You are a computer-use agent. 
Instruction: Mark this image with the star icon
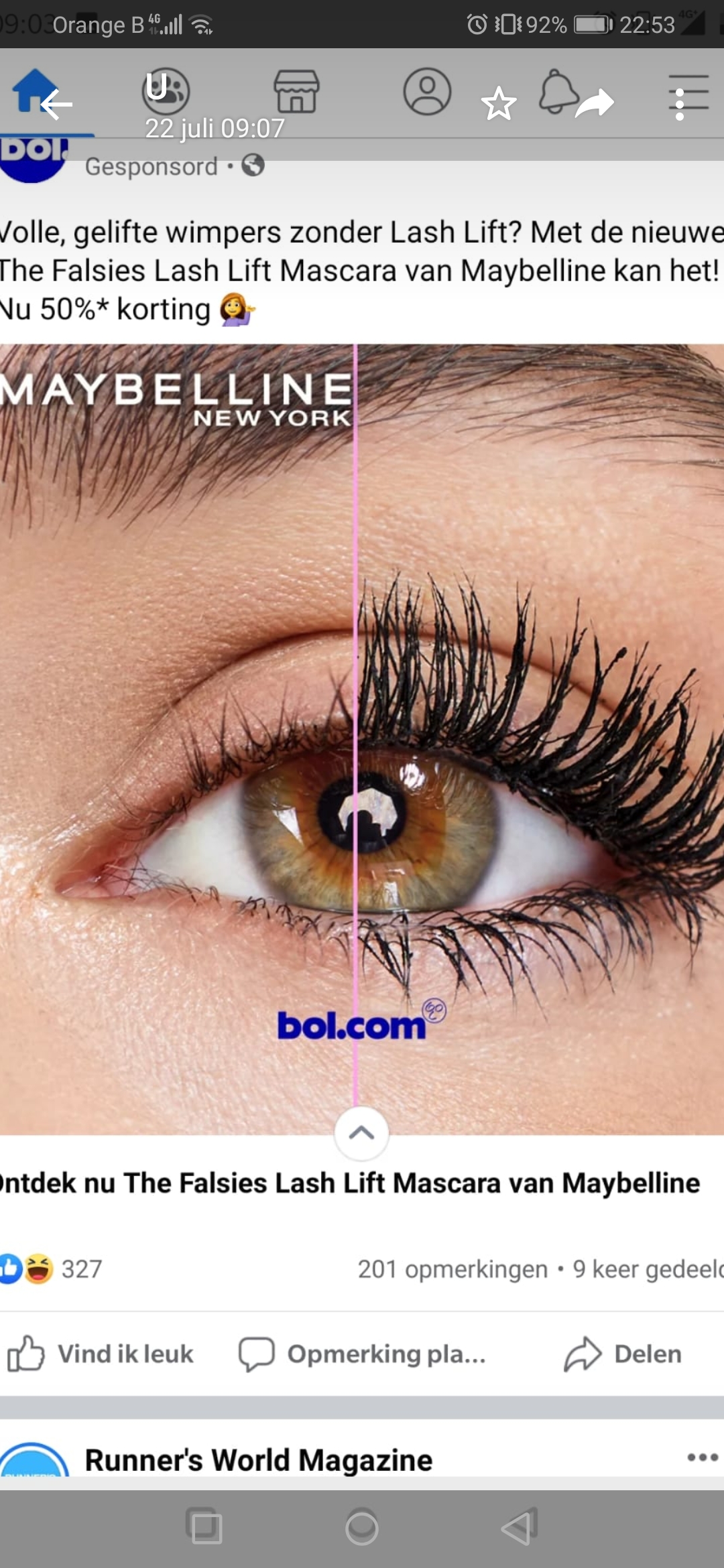pyautogui.click(x=499, y=104)
